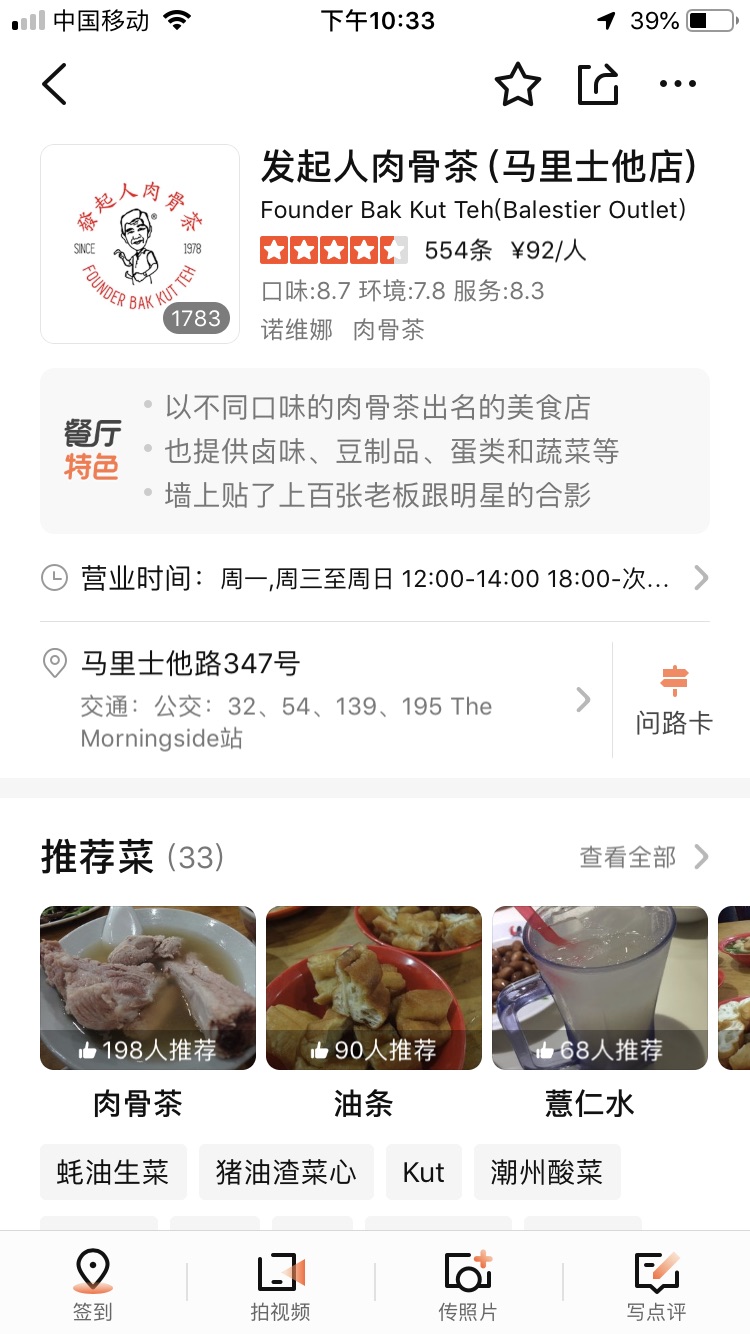Expand the 营业时间 opening hours row
Screen dimensions: 750x1334
(375, 578)
